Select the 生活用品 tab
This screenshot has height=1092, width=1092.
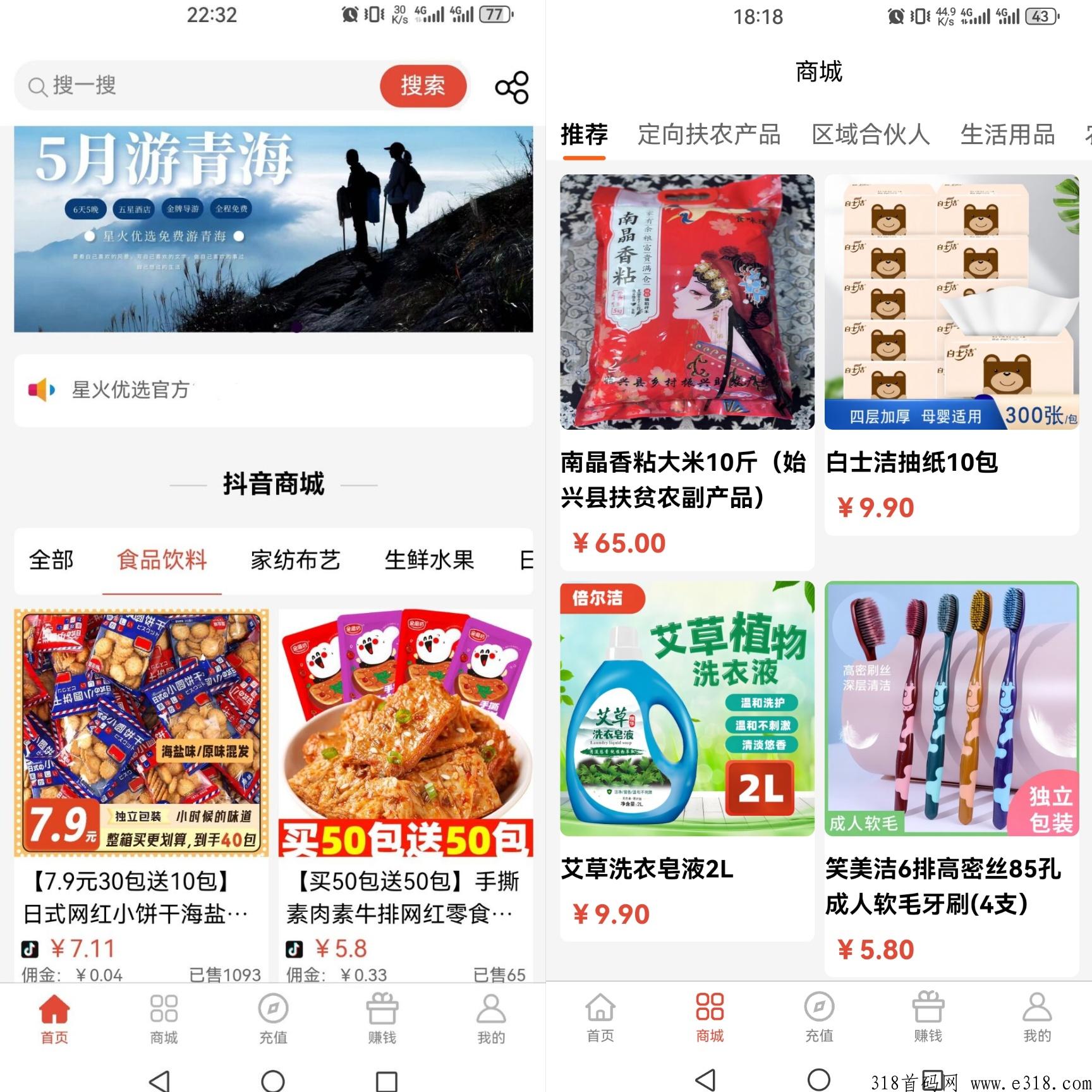click(1007, 135)
